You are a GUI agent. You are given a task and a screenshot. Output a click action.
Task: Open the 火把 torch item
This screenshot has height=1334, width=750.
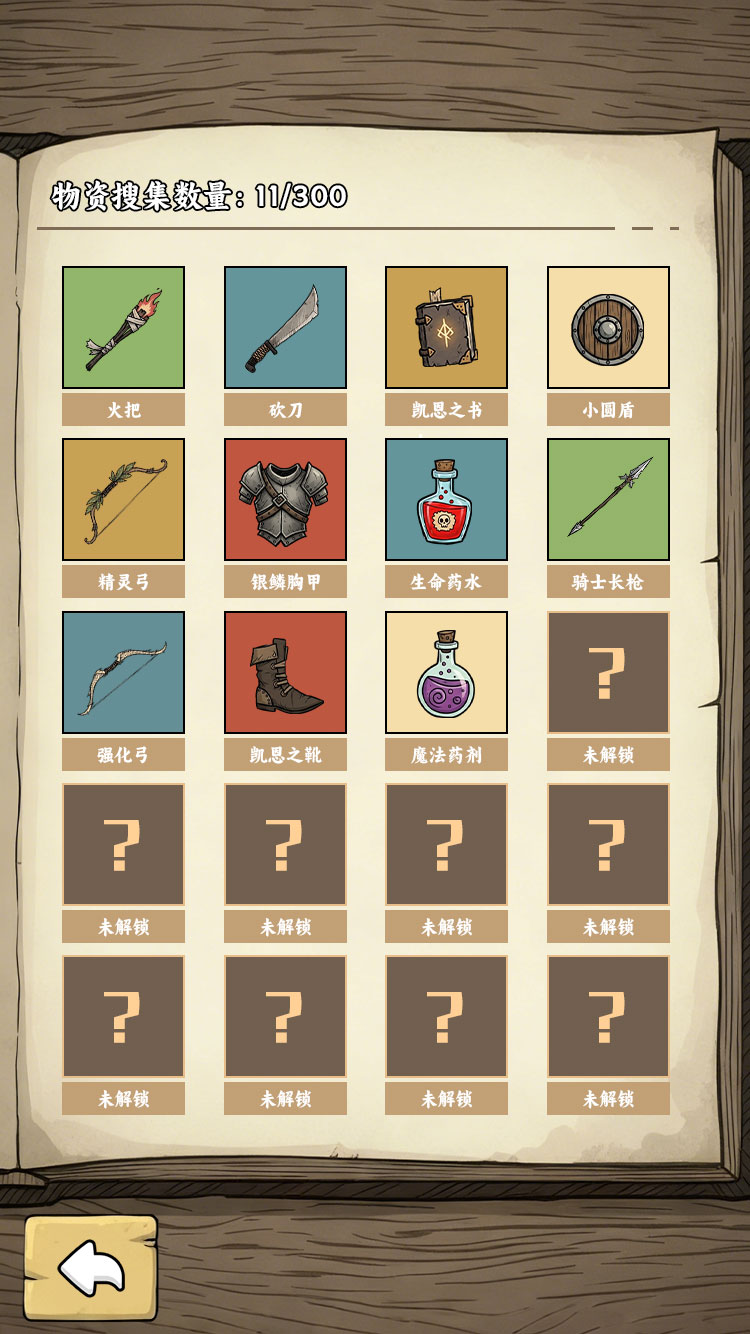pyautogui.click(x=123, y=327)
